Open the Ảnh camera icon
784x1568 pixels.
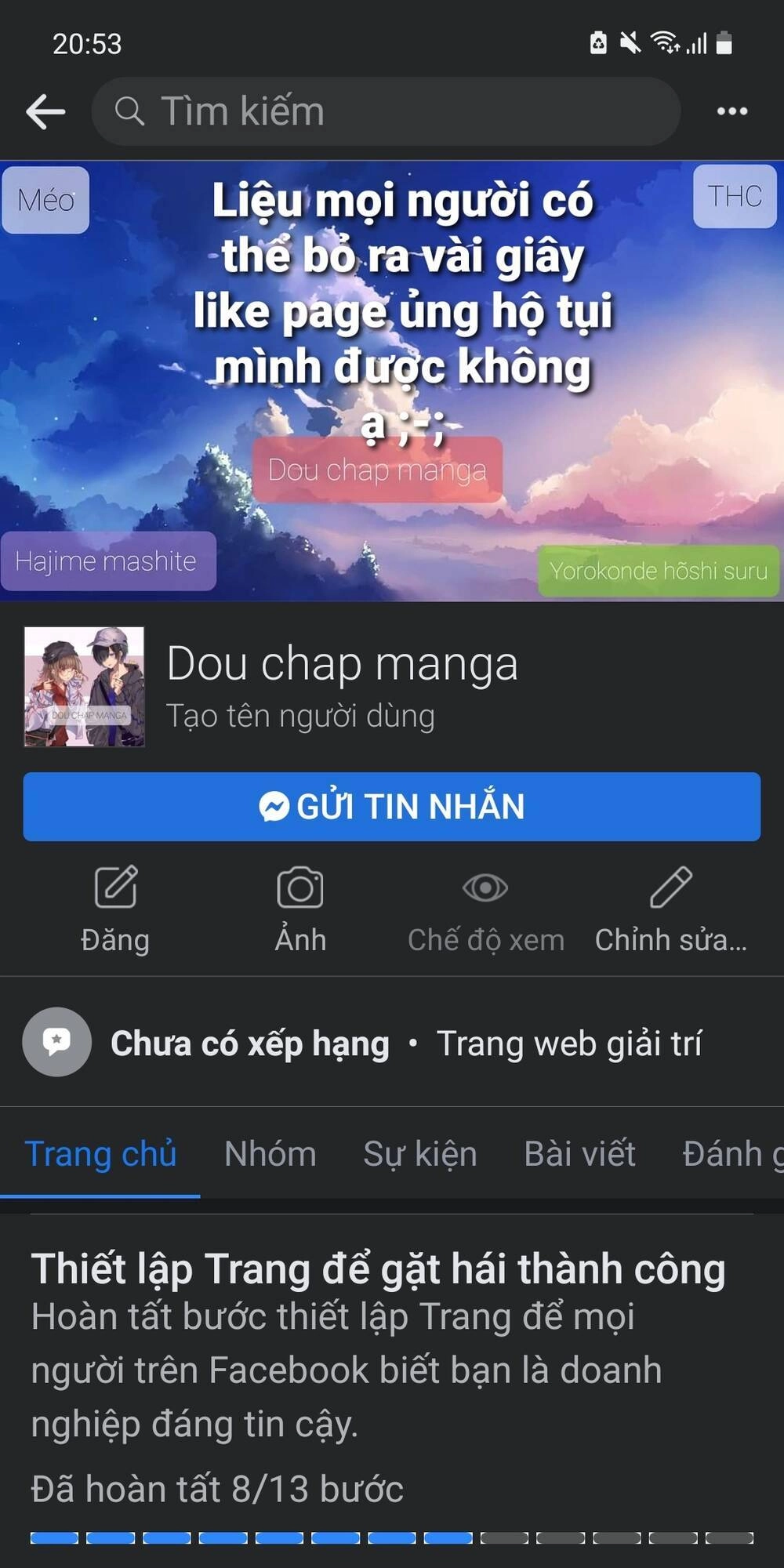click(x=300, y=888)
